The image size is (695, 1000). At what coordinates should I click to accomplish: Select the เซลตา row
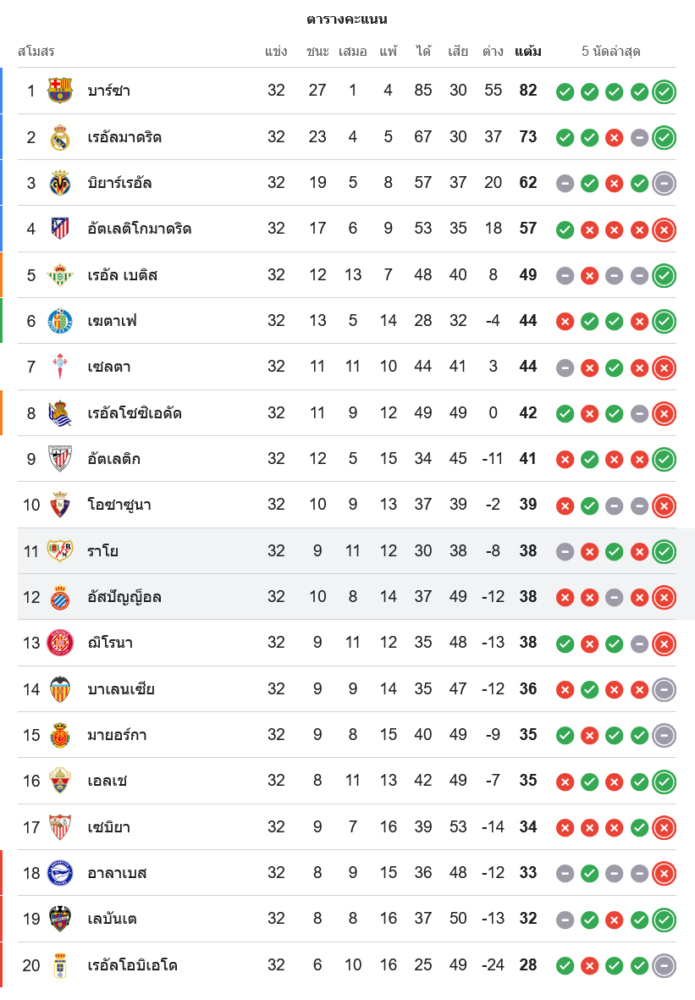point(109,367)
